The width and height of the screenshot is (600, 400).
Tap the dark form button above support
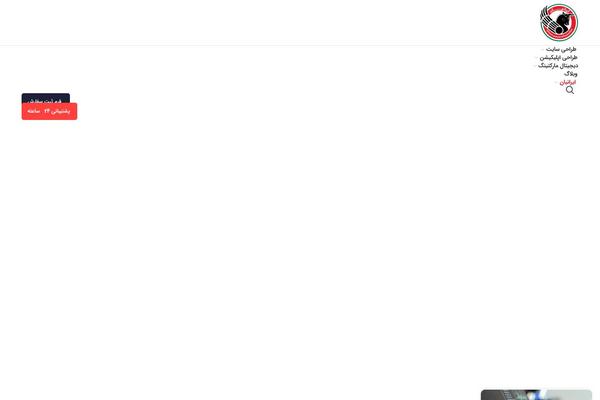[x=46, y=98]
